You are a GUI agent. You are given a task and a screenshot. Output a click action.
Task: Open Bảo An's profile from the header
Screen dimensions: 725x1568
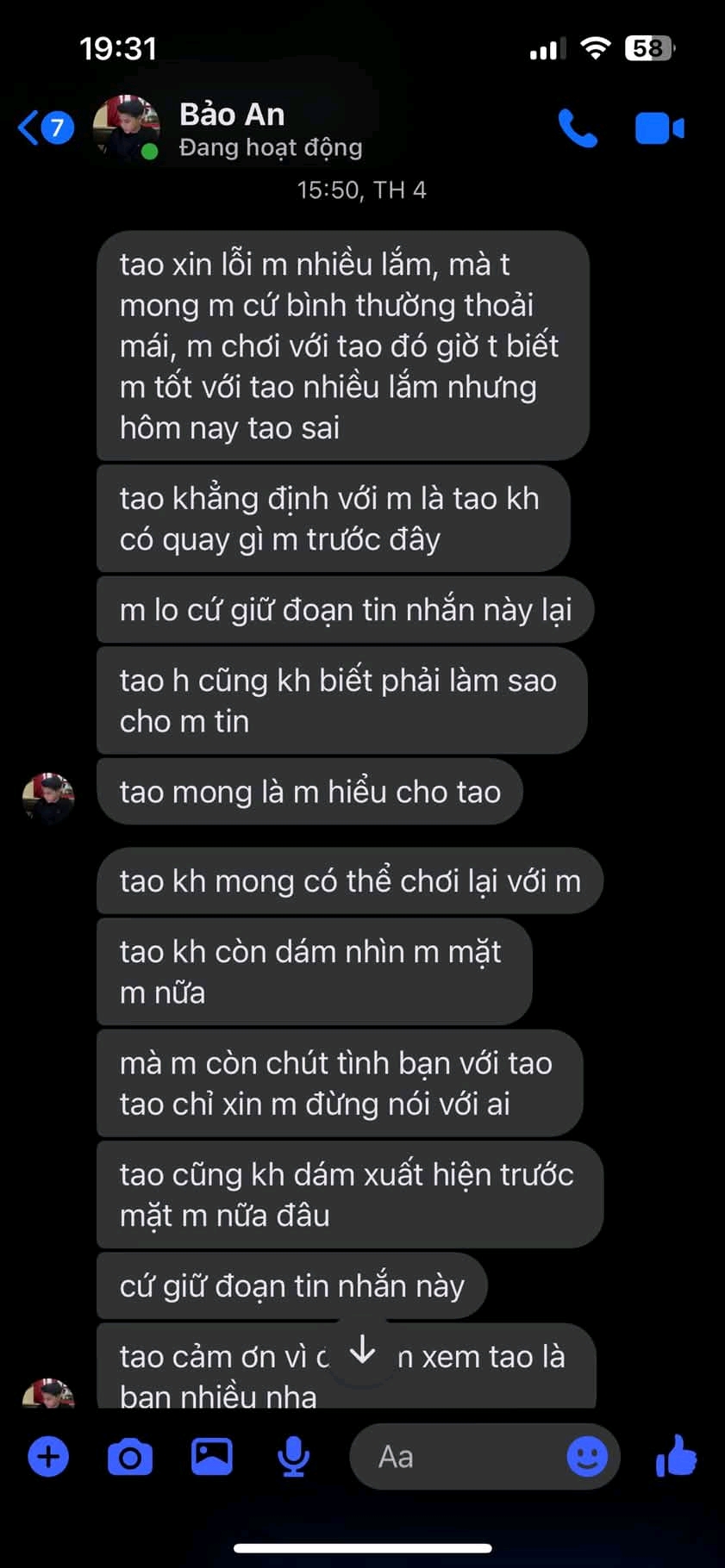click(x=231, y=128)
